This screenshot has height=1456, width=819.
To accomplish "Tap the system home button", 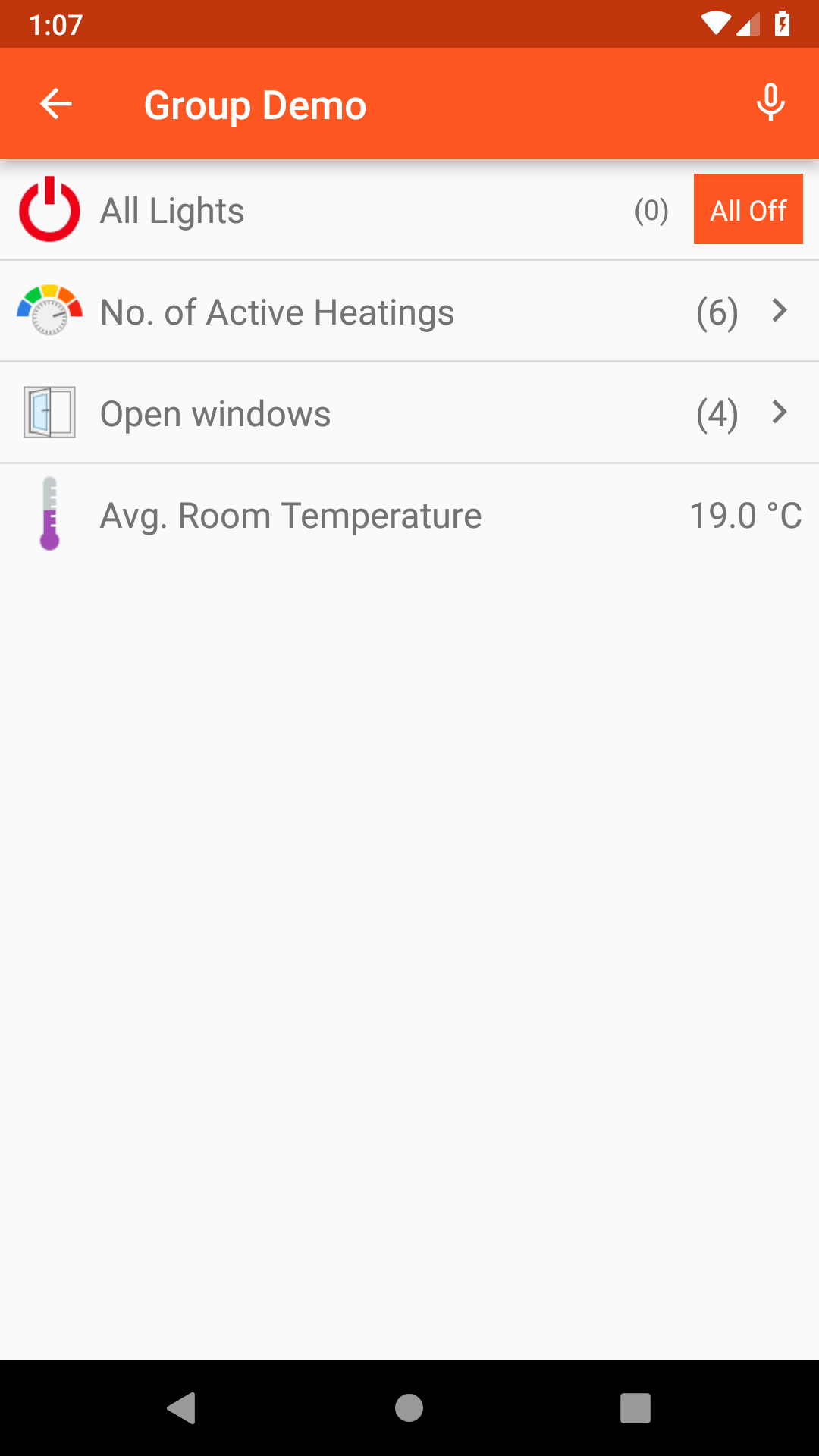I will (409, 1408).
